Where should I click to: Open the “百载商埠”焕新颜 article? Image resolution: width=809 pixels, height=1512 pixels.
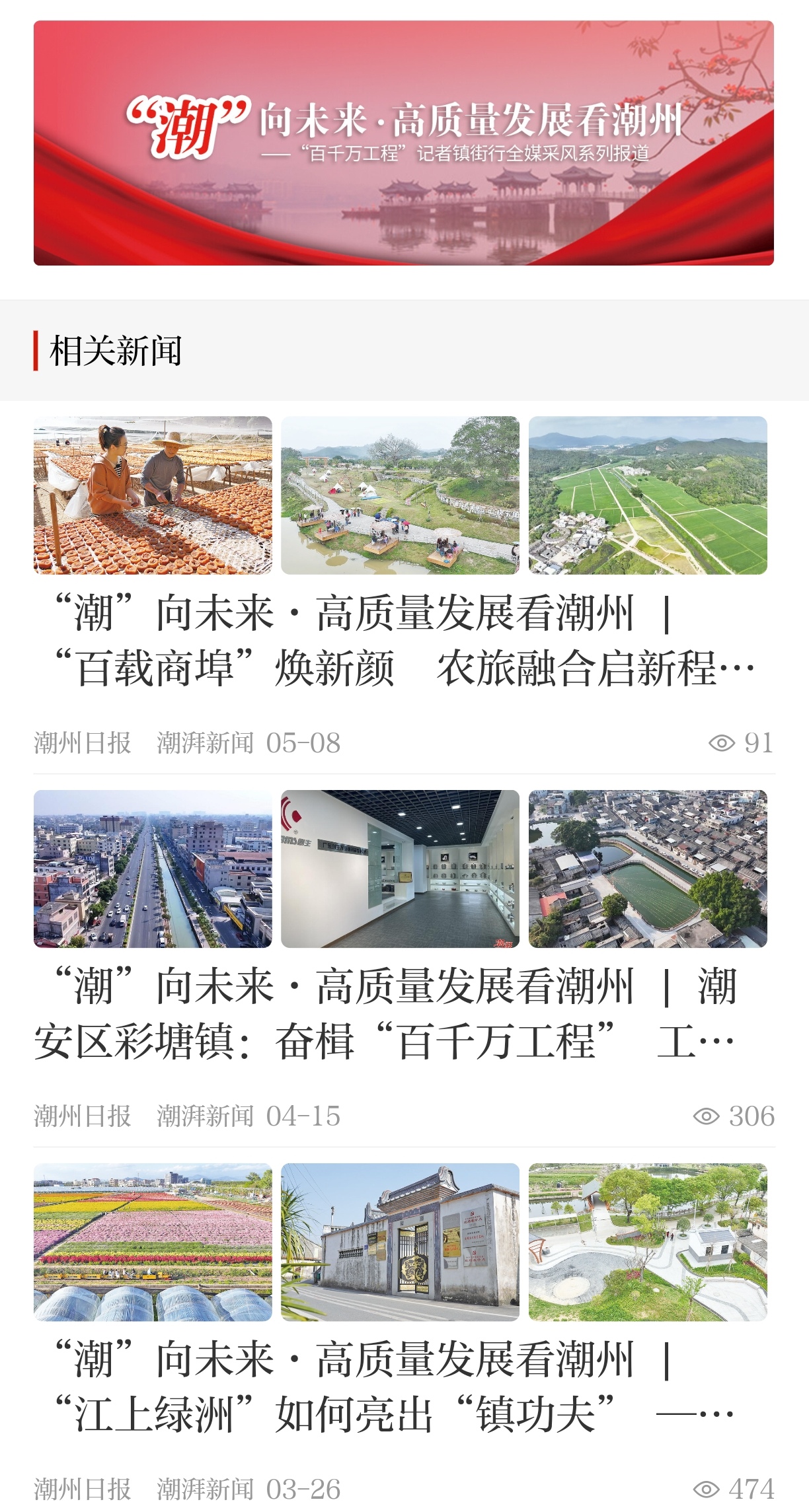click(403, 641)
